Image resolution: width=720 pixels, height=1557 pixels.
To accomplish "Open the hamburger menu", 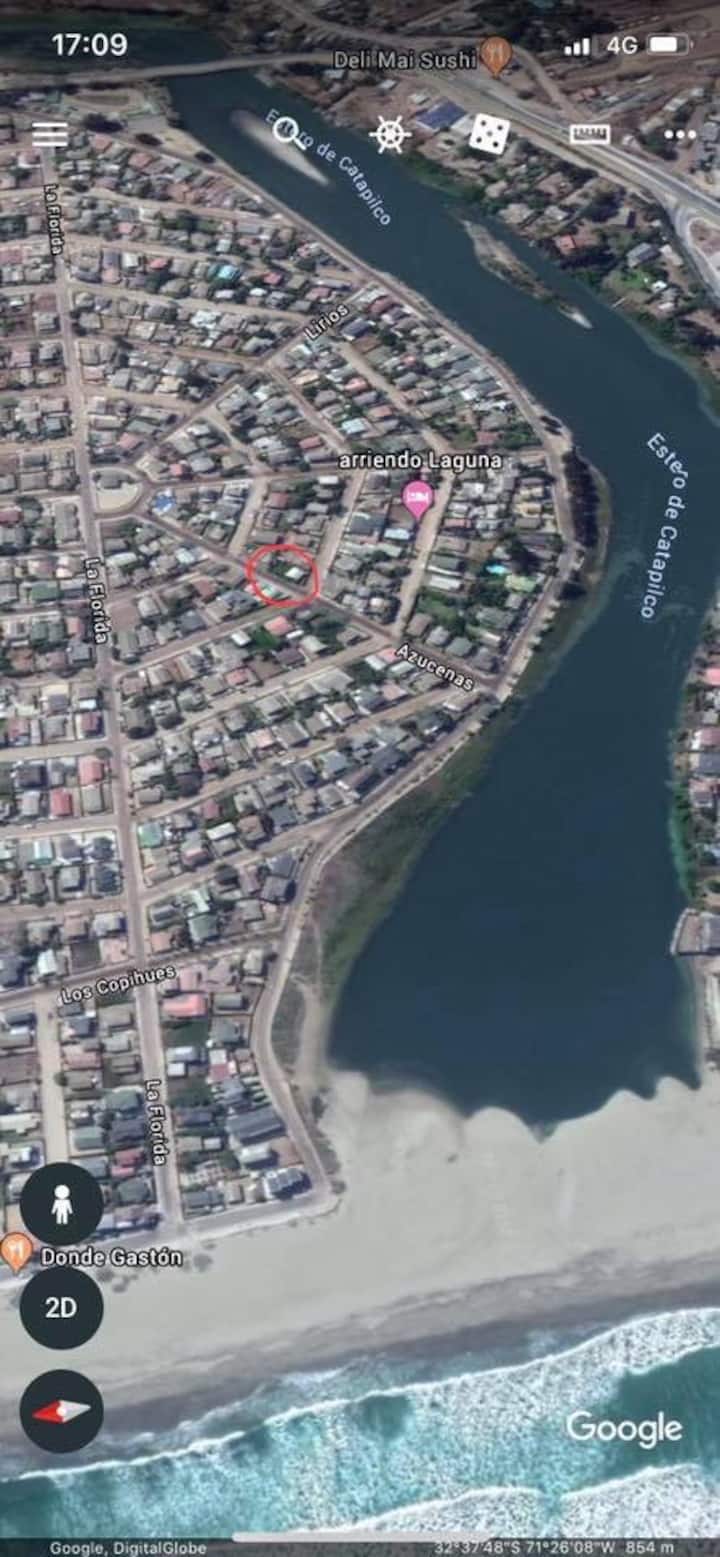I will tap(49, 135).
